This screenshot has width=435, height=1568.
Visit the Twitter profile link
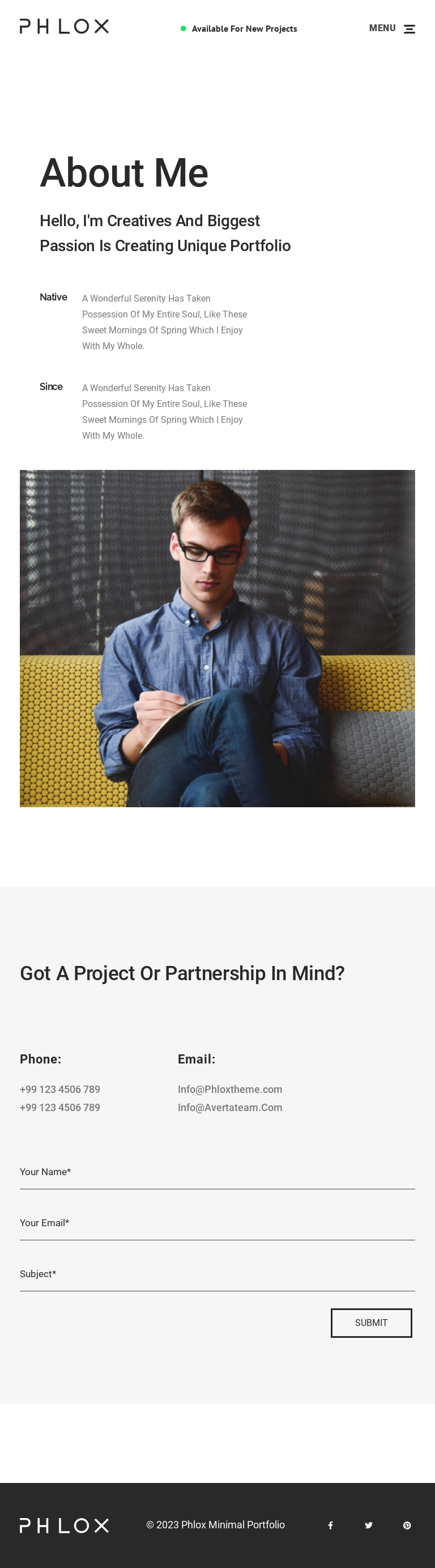tap(369, 1525)
